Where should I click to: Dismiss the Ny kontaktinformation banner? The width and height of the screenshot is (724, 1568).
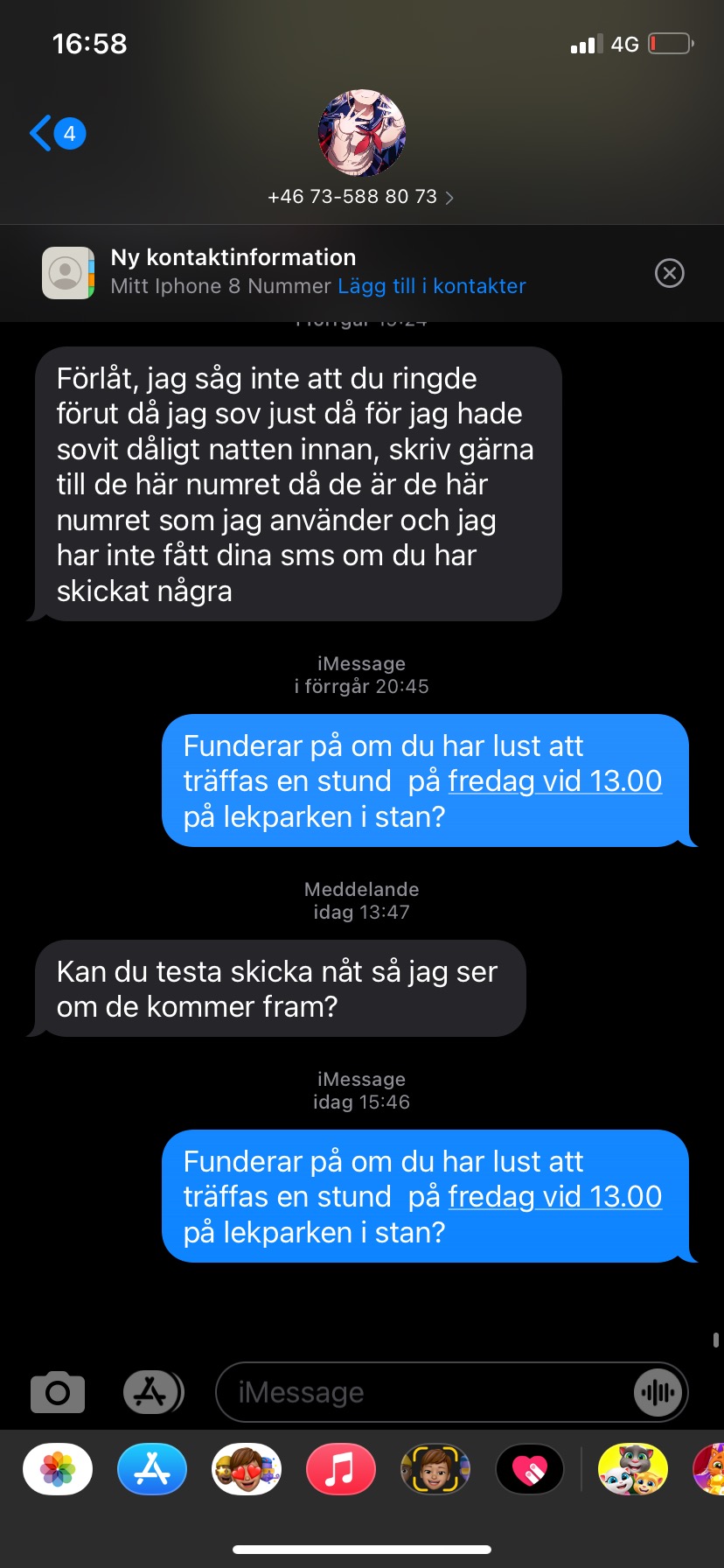tap(669, 273)
